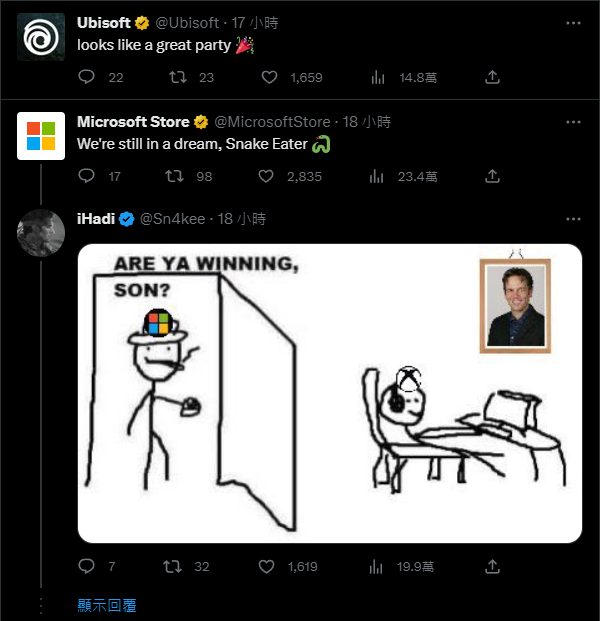Like Microsoft Store's tweet
600x621 pixels.
coord(267,176)
